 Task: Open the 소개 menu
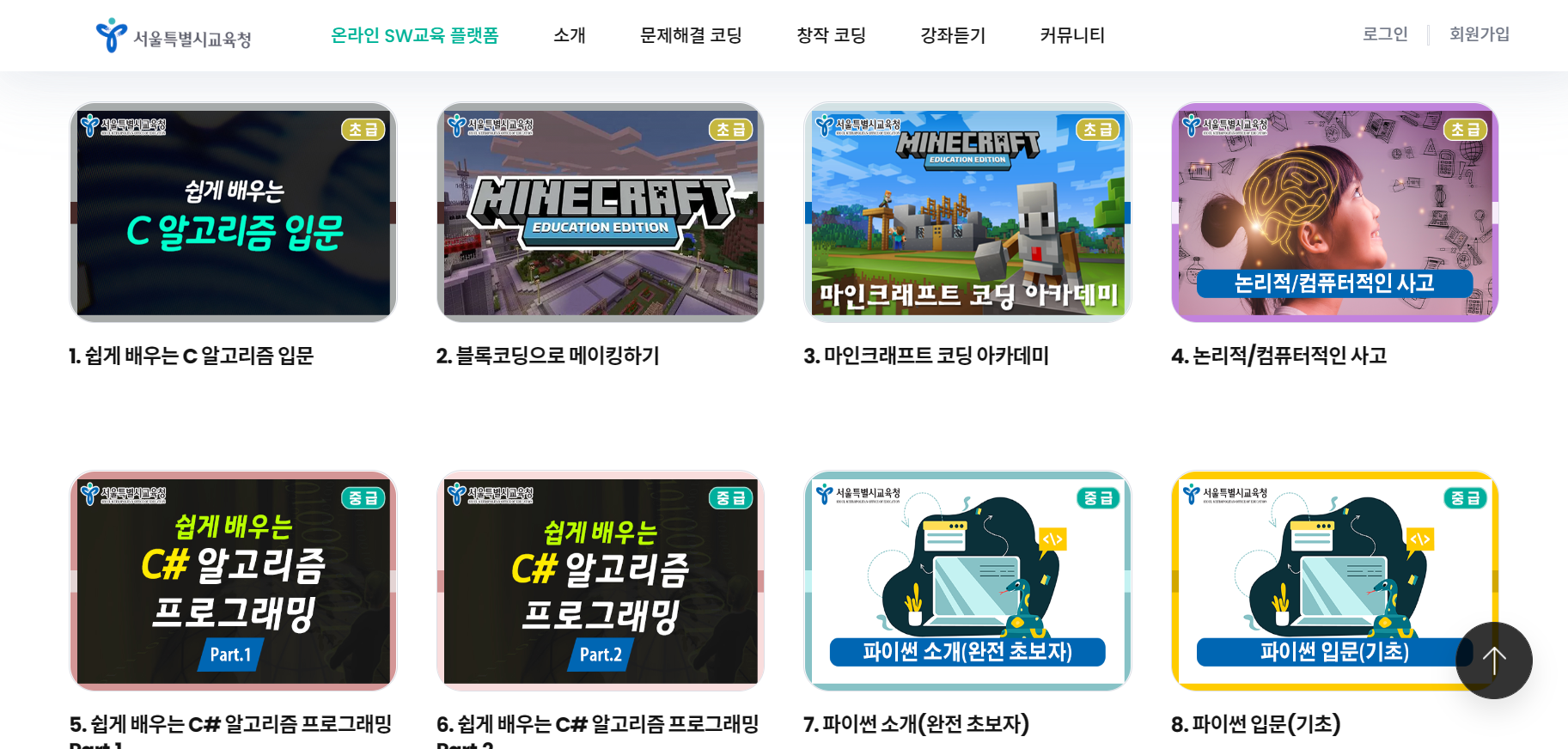(x=569, y=35)
